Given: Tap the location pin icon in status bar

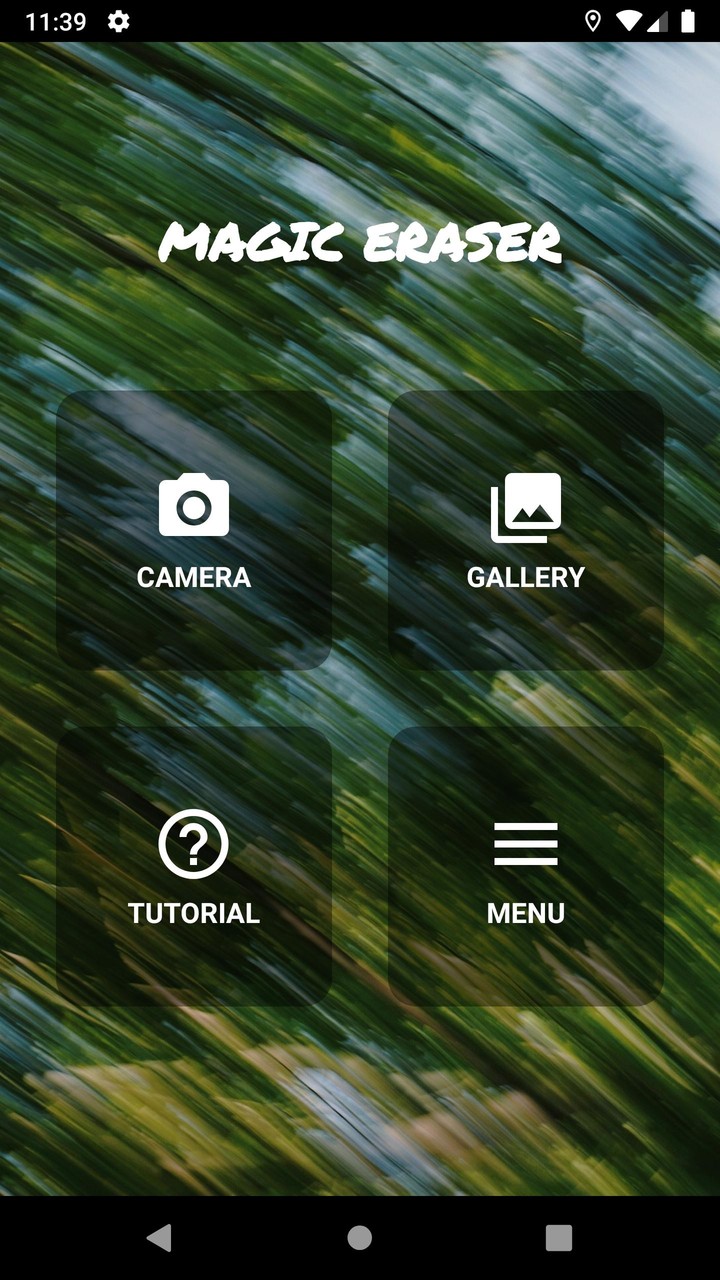Looking at the screenshot, I should (x=594, y=20).
